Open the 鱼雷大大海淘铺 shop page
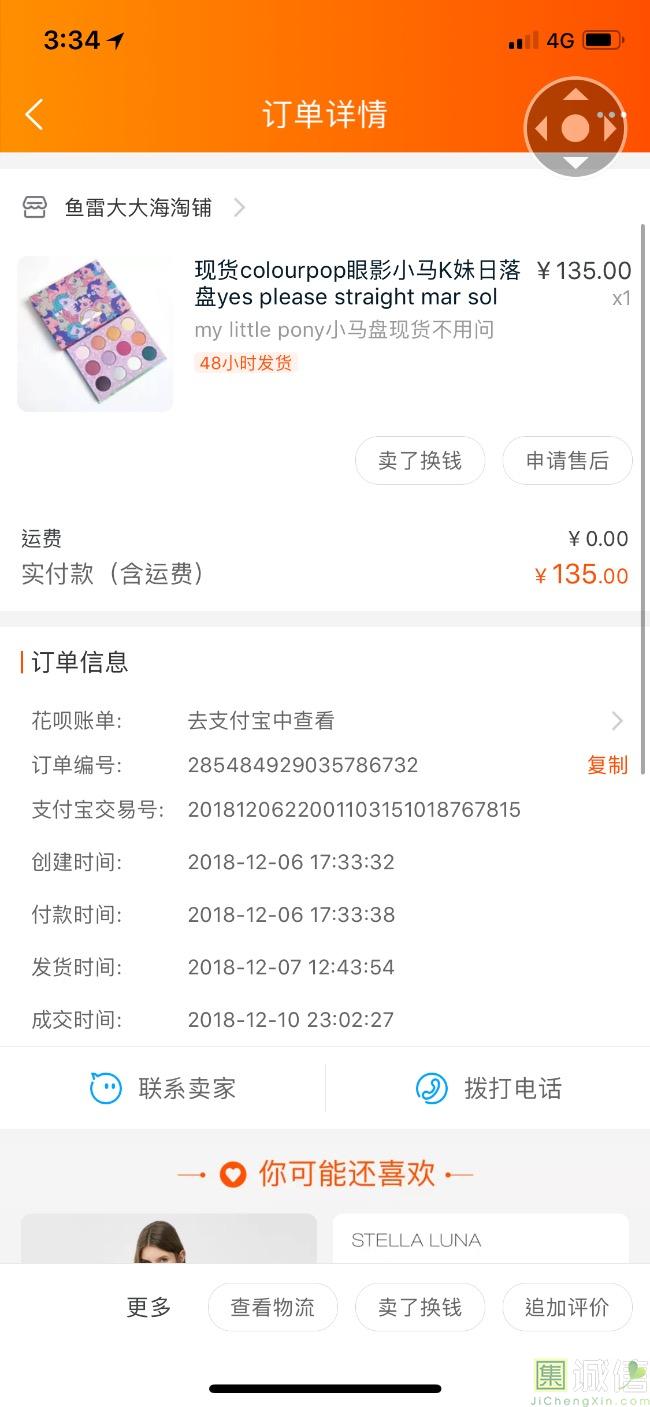Viewport: 650px width, 1407px height. pyautogui.click(x=138, y=208)
